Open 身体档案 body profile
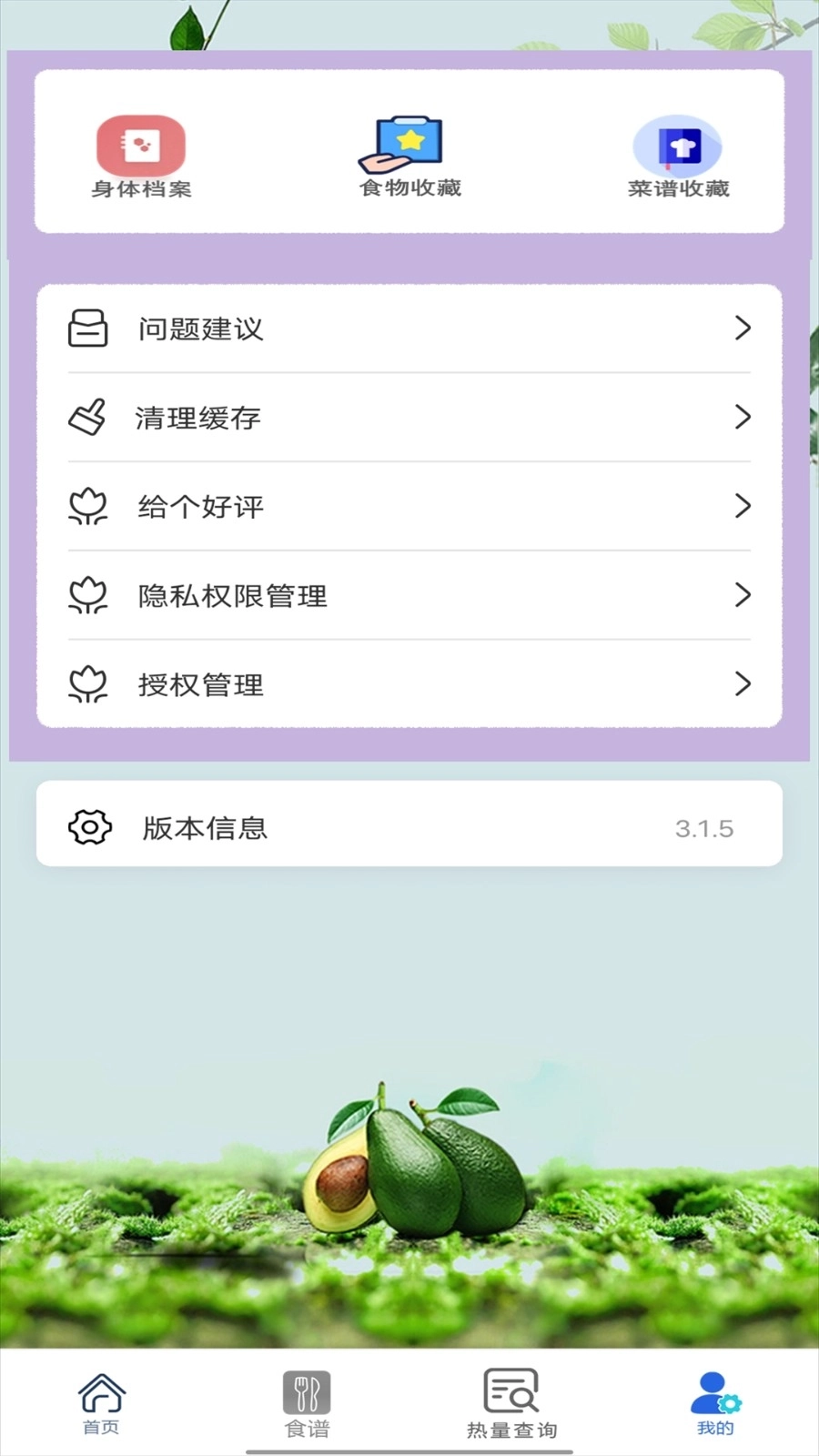This screenshot has width=819, height=1456. tap(141, 157)
